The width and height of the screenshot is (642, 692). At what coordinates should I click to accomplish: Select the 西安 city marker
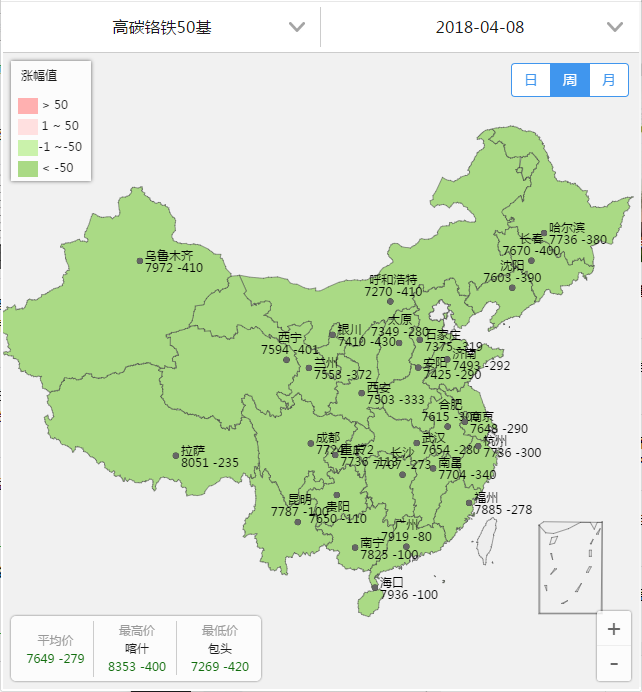(x=361, y=393)
